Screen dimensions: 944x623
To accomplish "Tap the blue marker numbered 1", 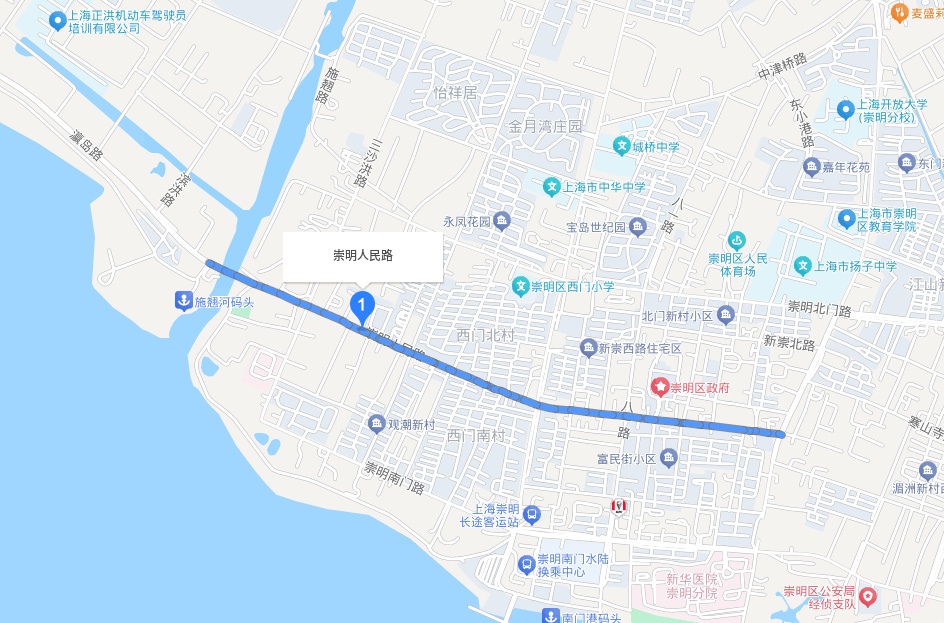I will [361, 303].
